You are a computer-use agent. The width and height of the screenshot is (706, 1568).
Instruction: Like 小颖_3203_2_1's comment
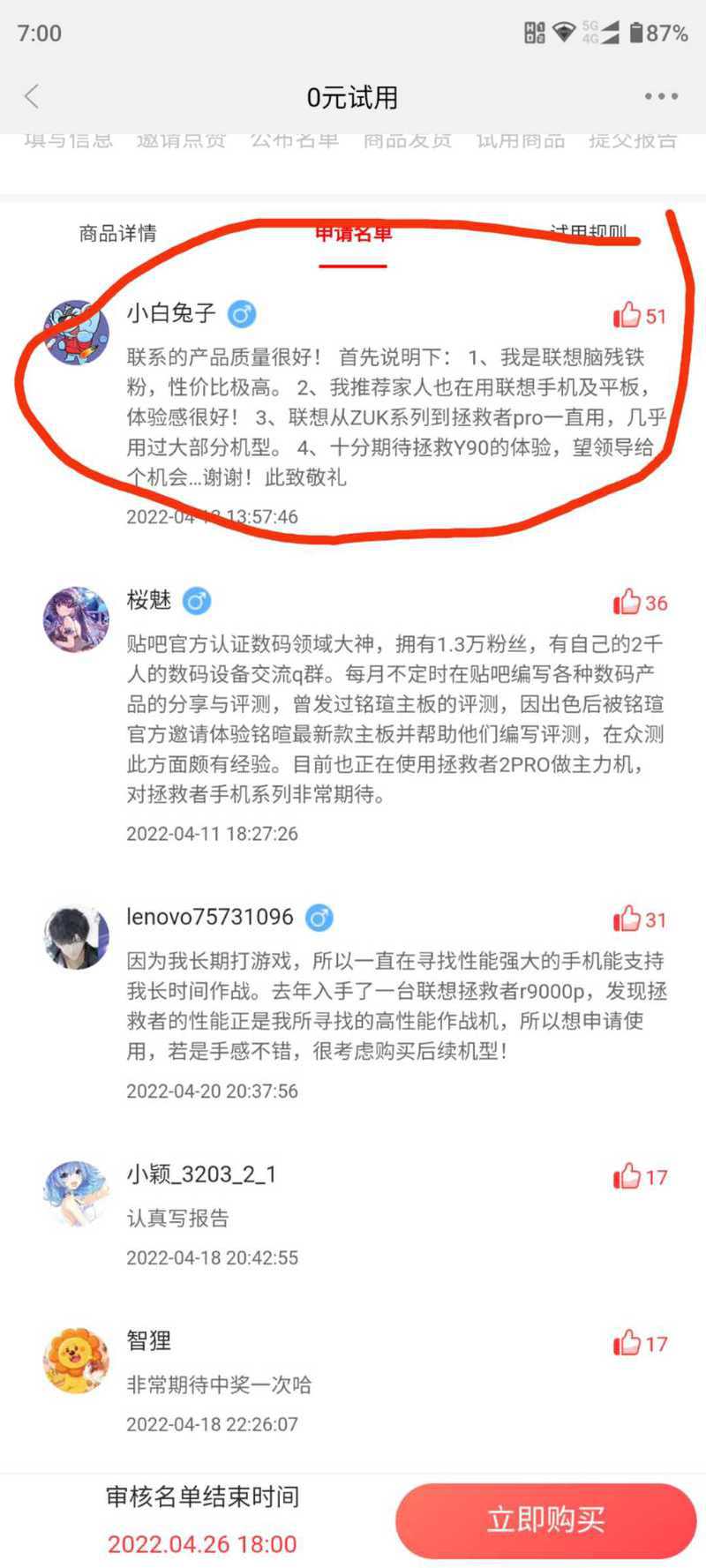point(640,1176)
